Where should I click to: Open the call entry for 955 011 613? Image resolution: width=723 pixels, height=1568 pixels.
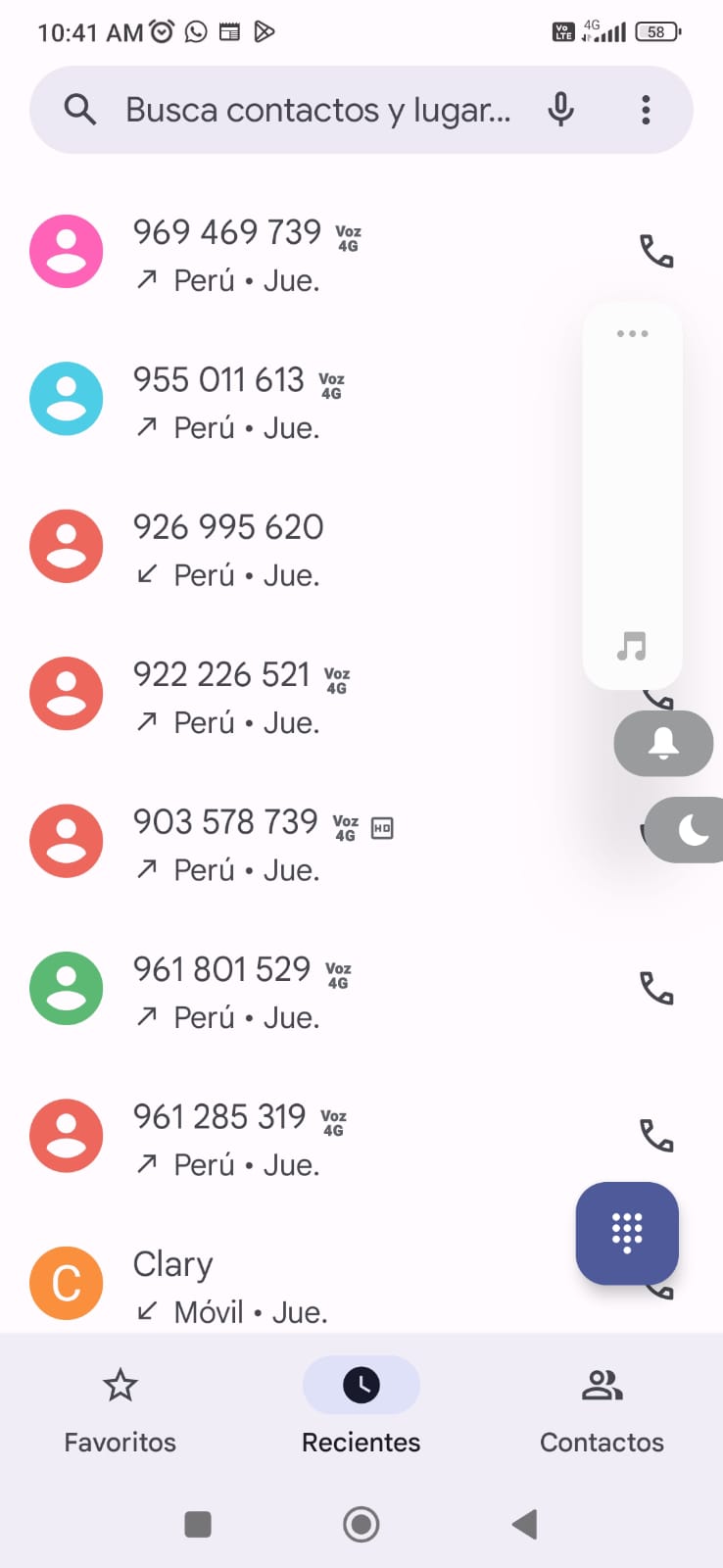click(x=294, y=401)
